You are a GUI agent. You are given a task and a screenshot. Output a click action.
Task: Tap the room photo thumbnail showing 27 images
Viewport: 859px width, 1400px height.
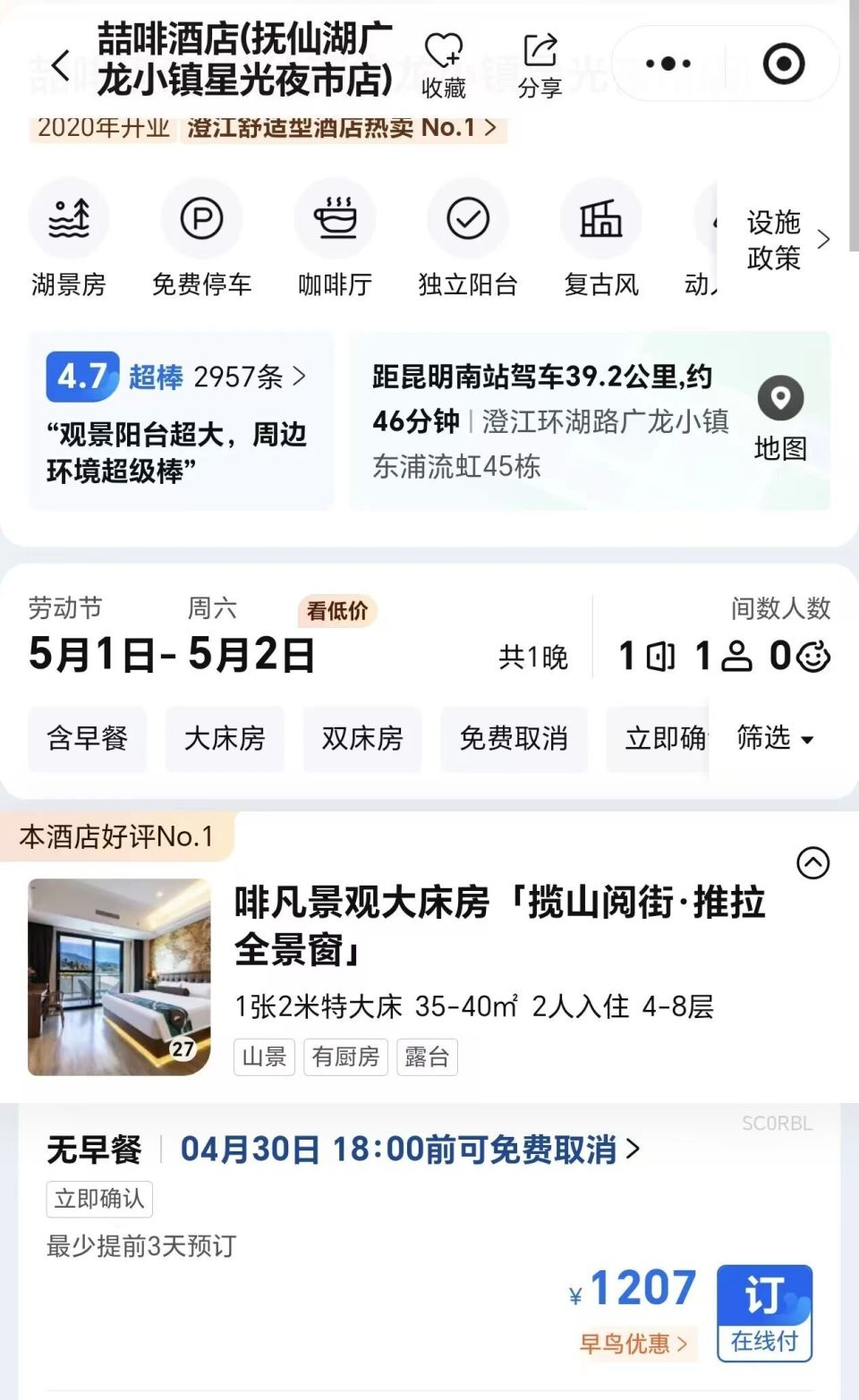(119, 977)
